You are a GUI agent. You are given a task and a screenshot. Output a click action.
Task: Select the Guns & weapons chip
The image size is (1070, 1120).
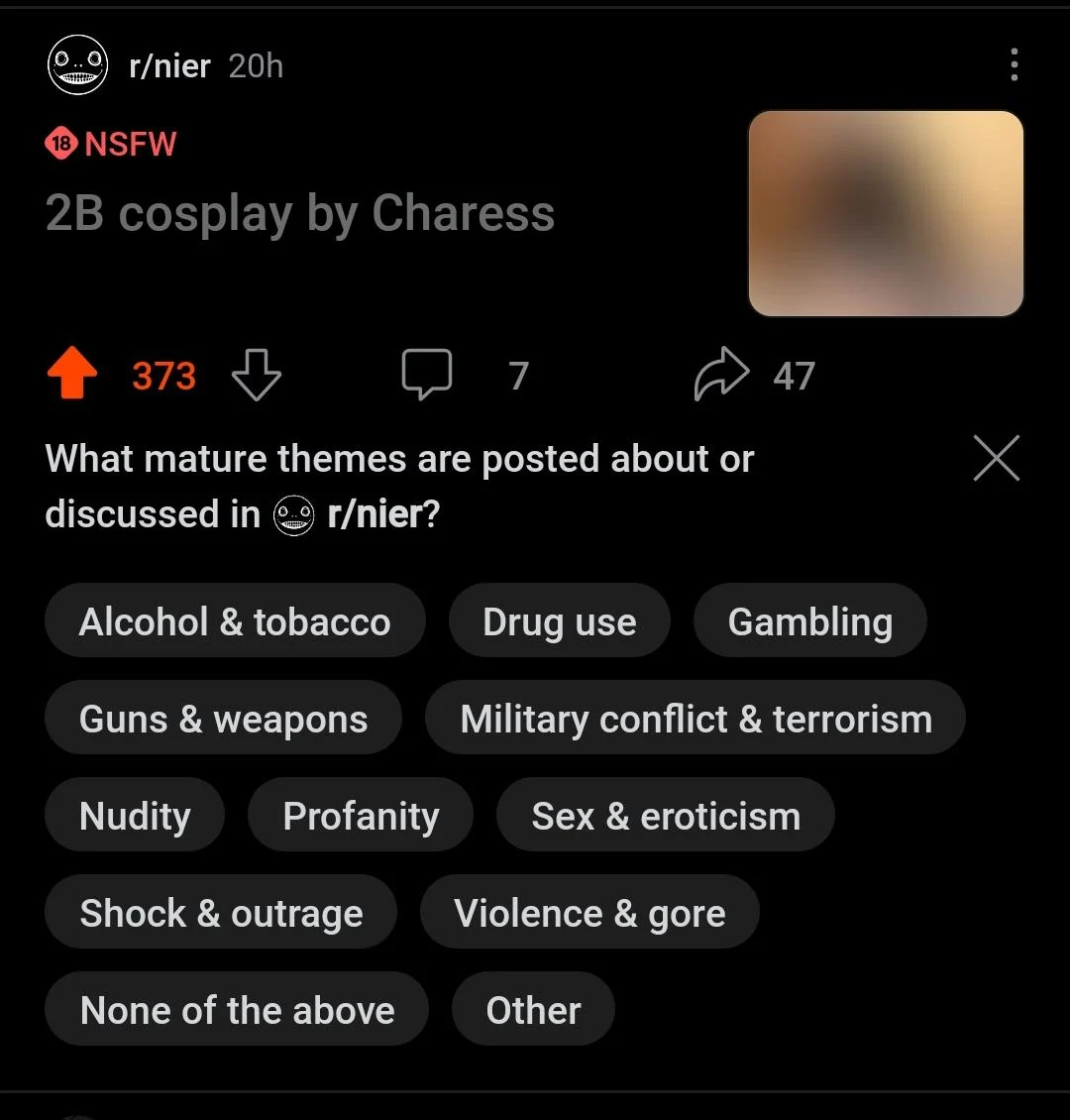point(223,719)
